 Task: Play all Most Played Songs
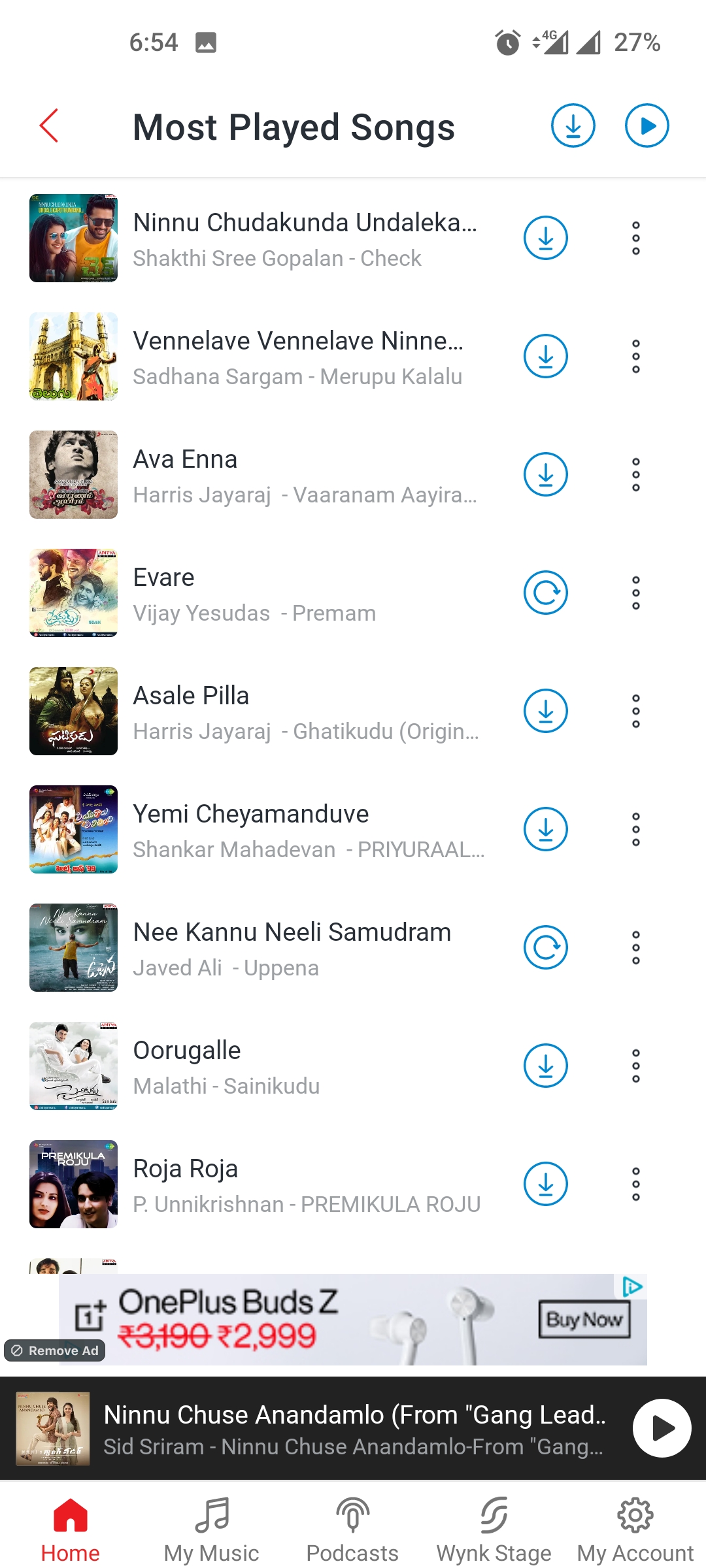(647, 125)
